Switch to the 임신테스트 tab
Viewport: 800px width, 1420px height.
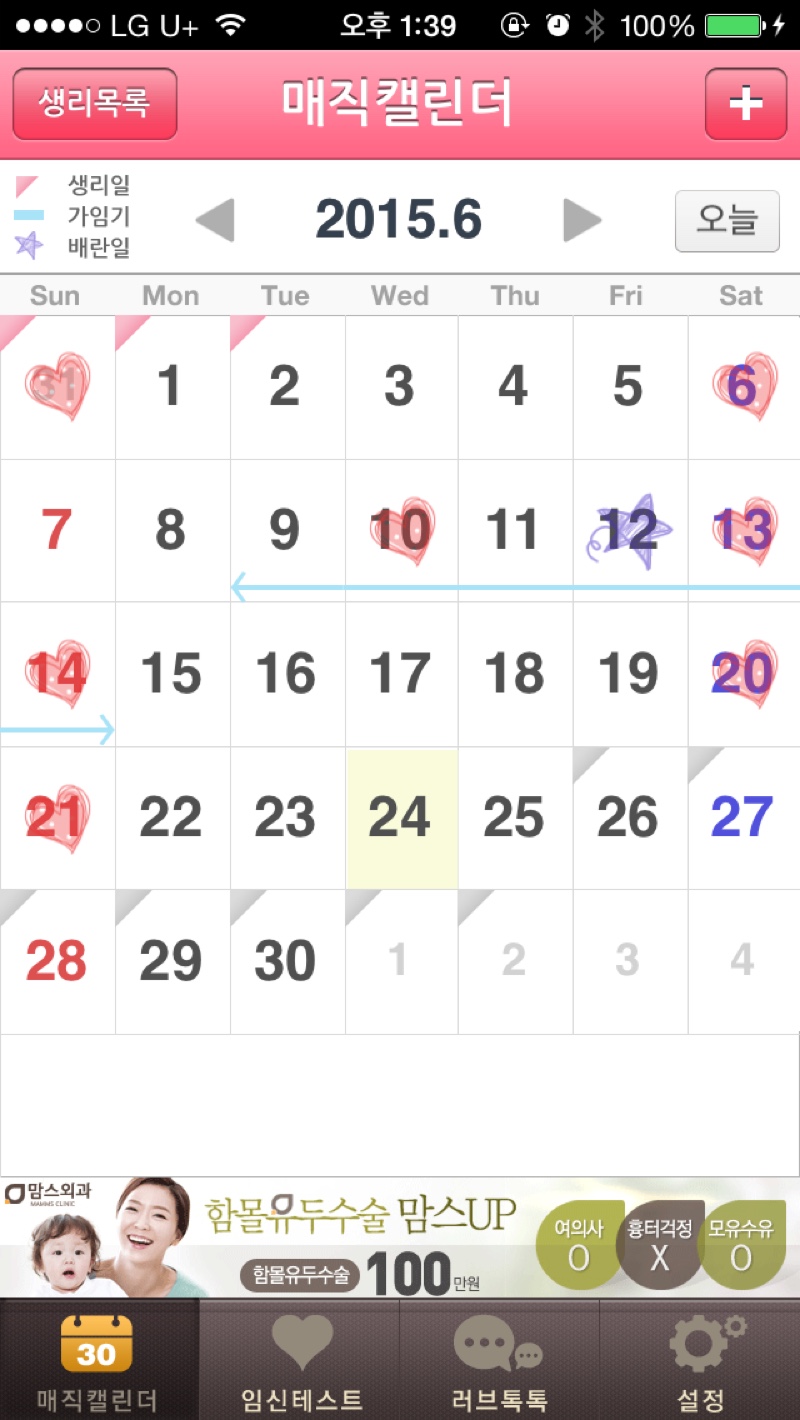tap(300, 1360)
